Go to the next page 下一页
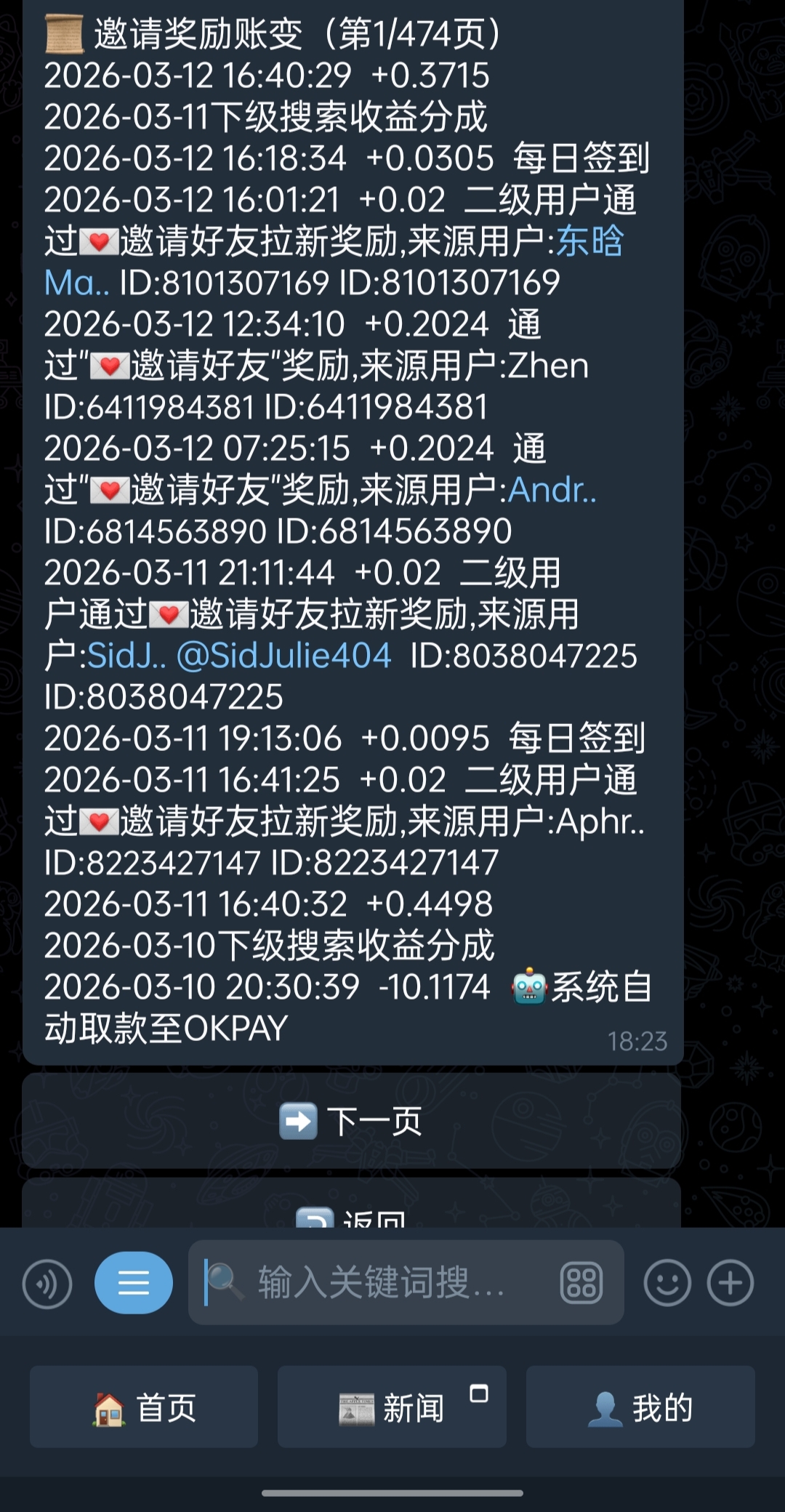Image resolution: width=785 pixels, height=1512 pixels. (352, 1121)
